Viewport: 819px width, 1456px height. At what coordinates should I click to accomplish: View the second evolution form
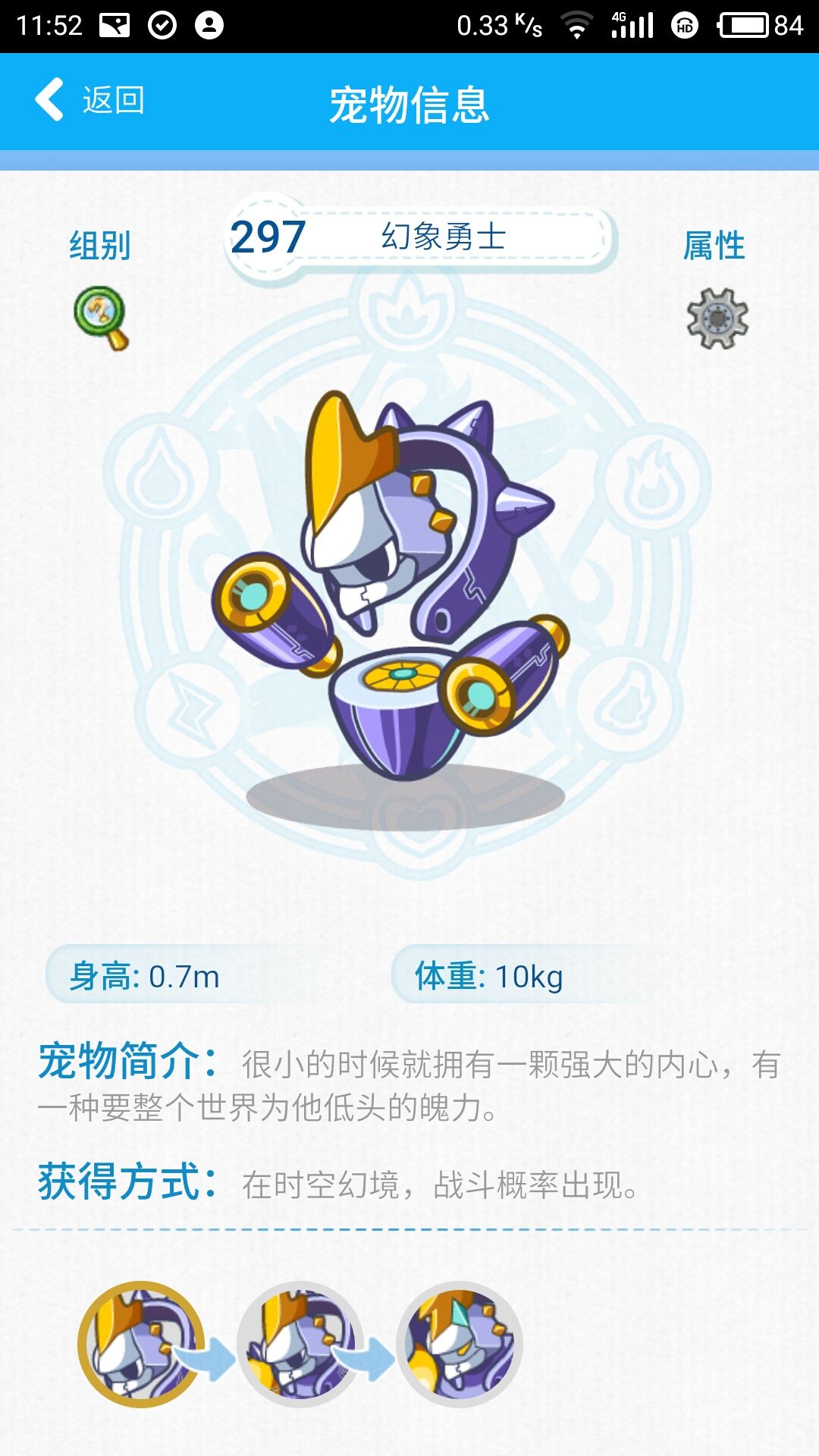(x=300, y=1344)
